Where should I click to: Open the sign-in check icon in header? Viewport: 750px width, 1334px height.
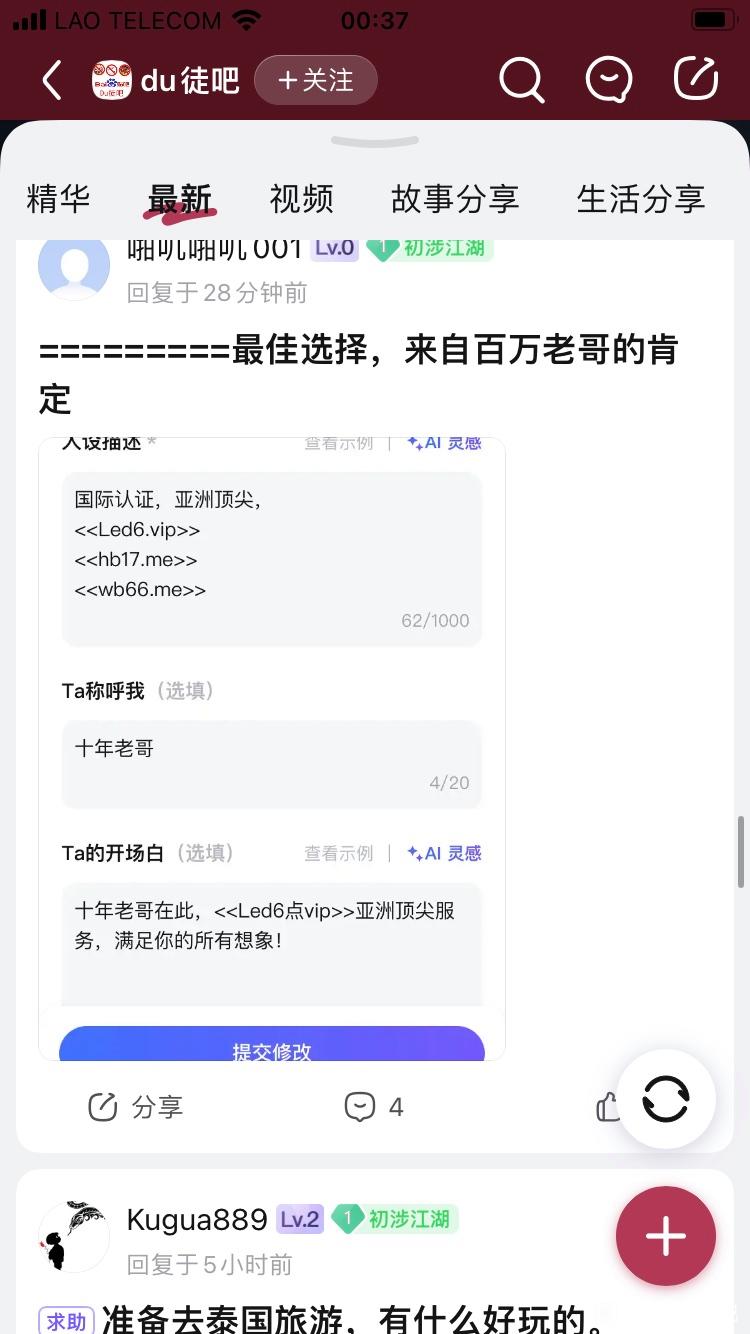696,80
